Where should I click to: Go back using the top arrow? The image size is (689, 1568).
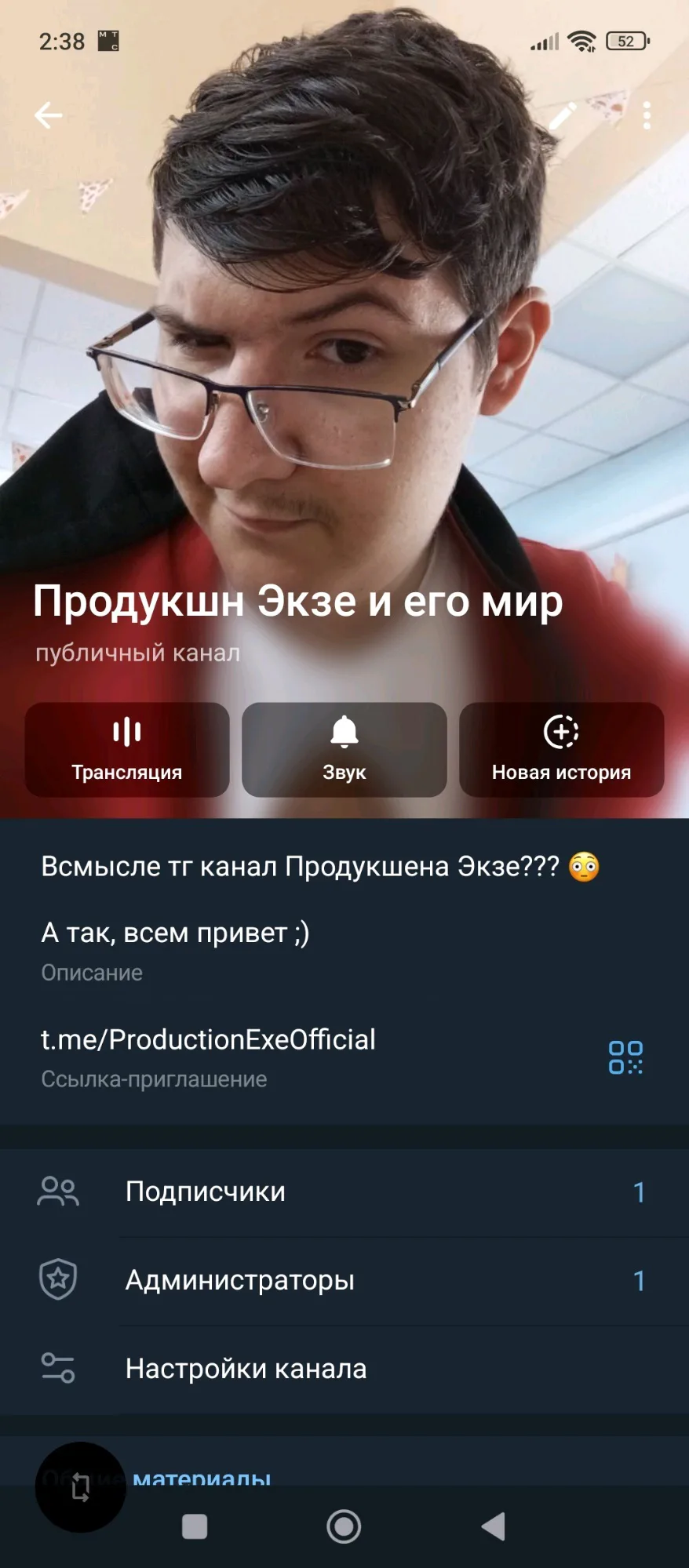coord(49,115)
